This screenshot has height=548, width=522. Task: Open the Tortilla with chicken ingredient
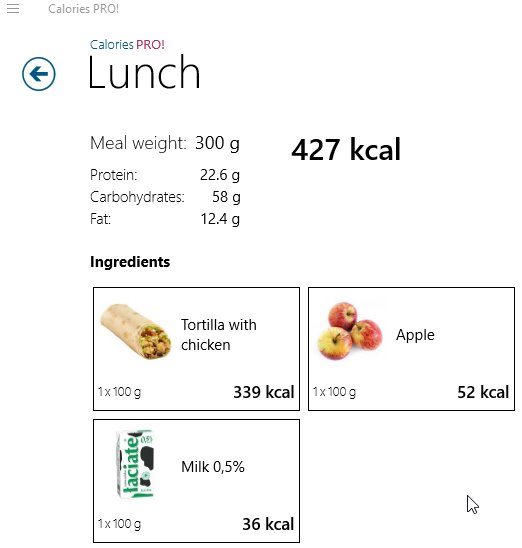196,349
